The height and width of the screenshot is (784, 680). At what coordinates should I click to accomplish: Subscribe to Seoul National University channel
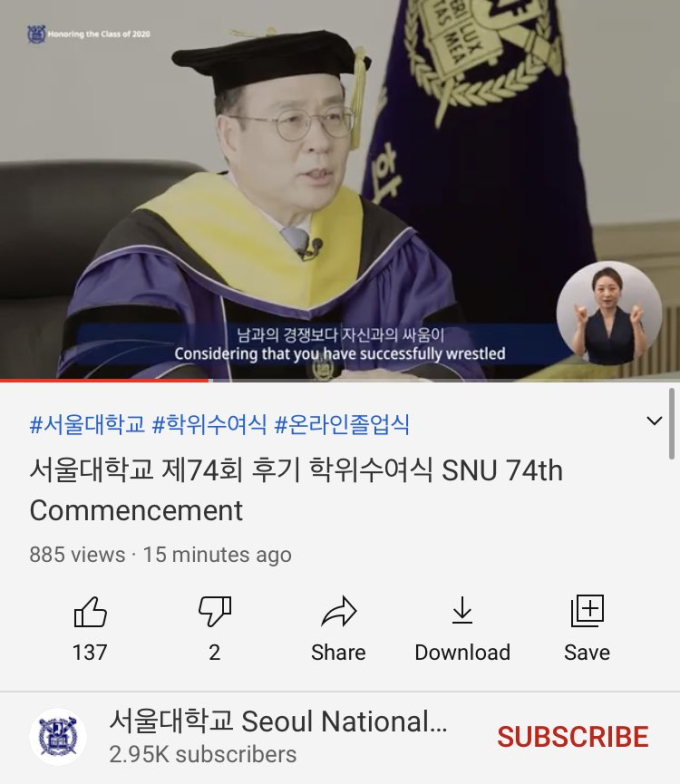(573, 737)
